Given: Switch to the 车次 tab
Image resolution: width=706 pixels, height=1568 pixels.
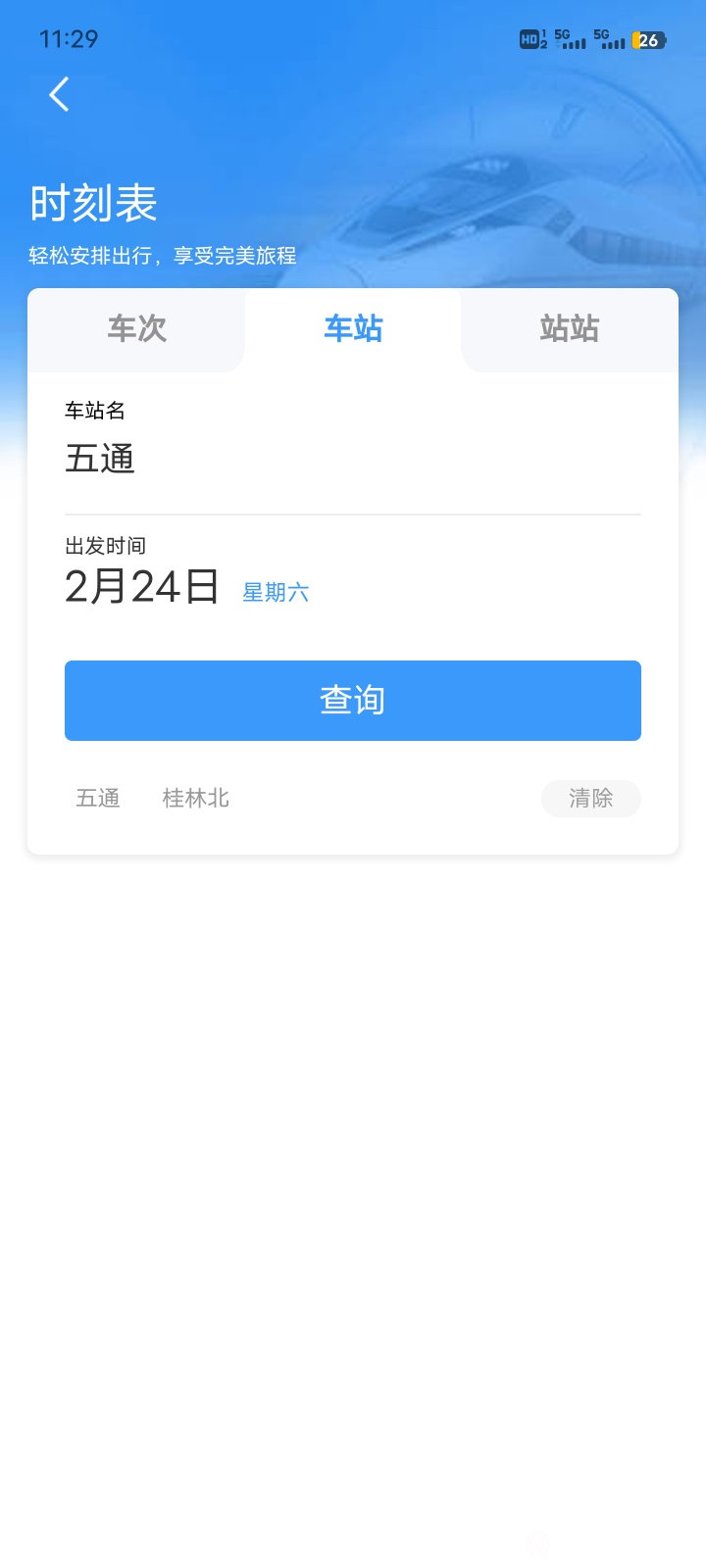Looking at the screenshot, I should point(137,329).
